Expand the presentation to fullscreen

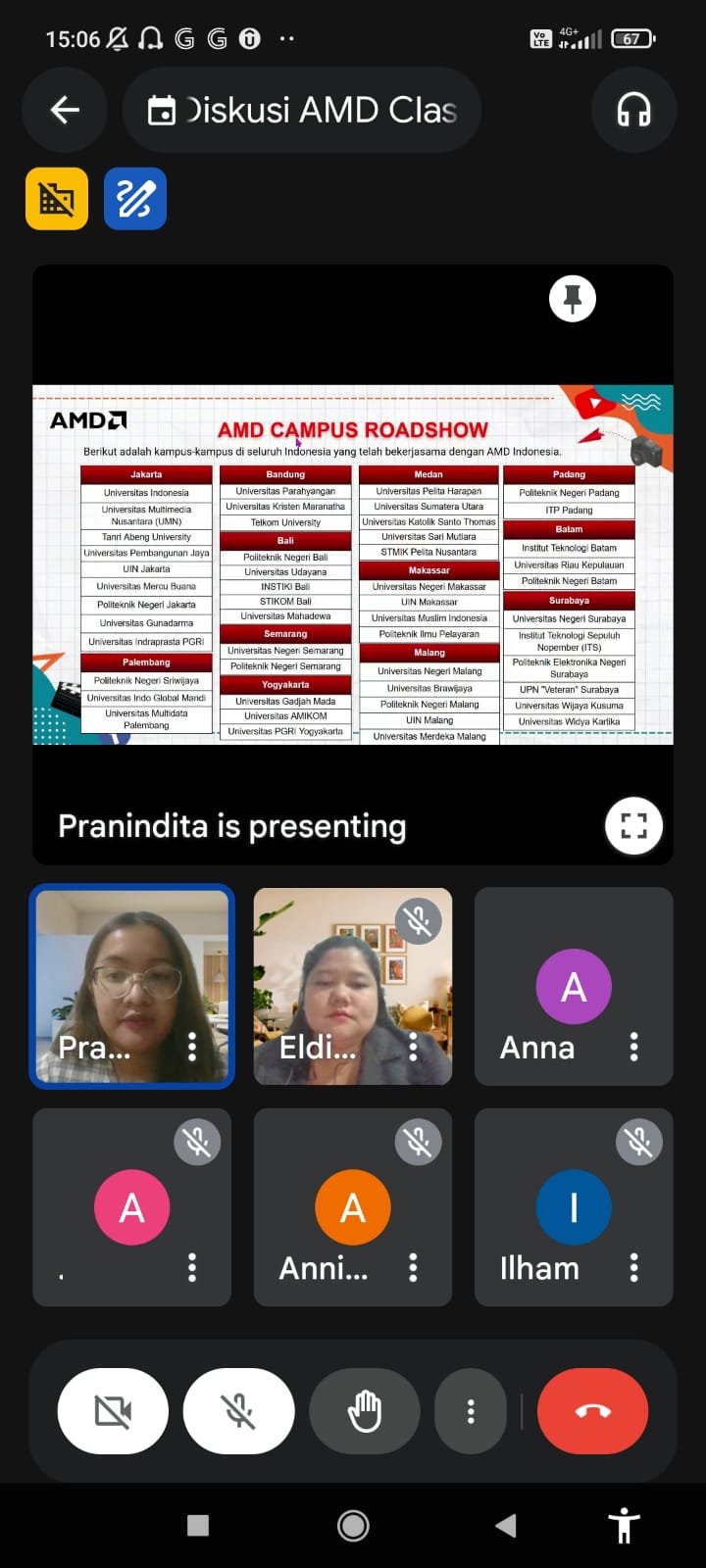(633, 826)
